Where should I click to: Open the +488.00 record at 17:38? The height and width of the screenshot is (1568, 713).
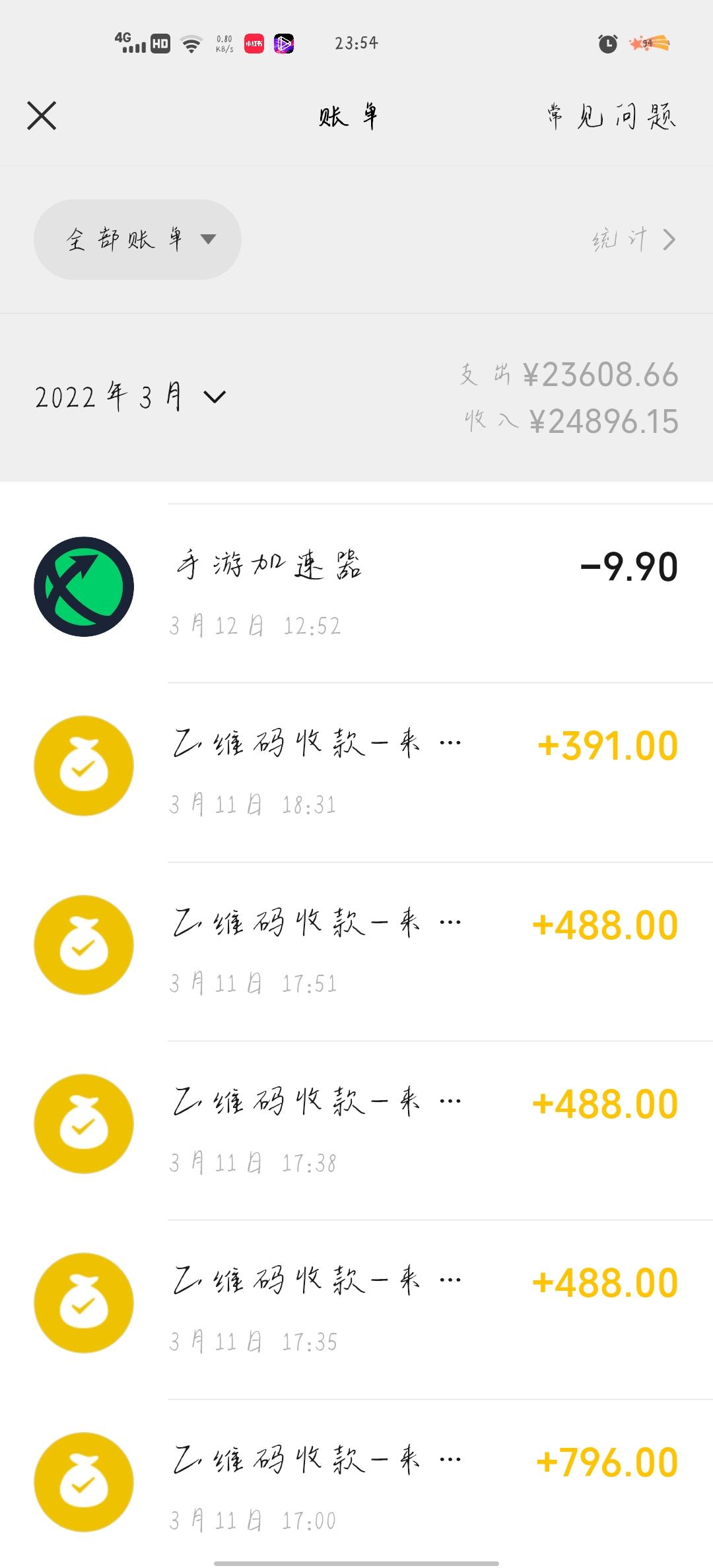[x=356, y=1130]
